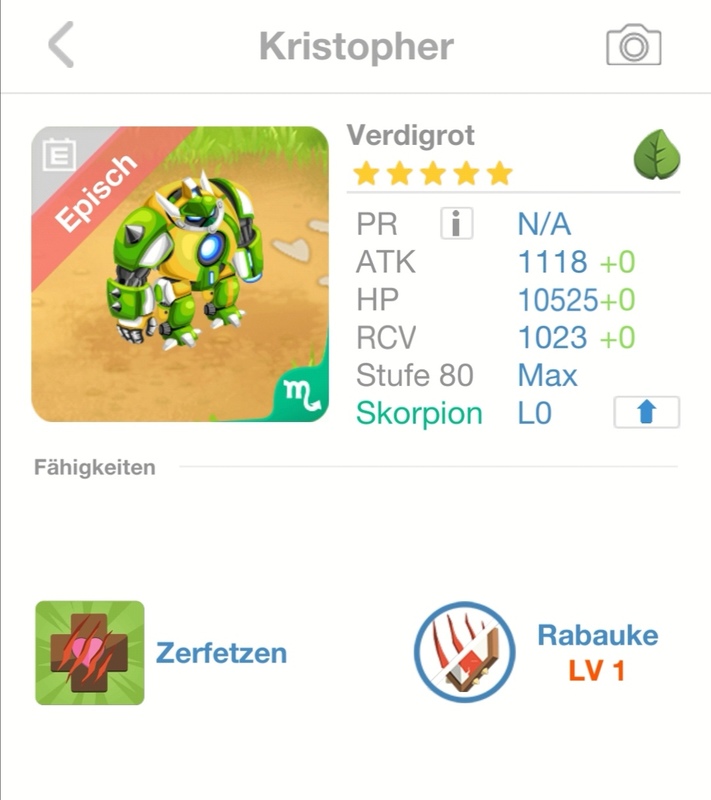View the Rabauke LV 1 skill
Screen dimensions: 711x800
464,652
